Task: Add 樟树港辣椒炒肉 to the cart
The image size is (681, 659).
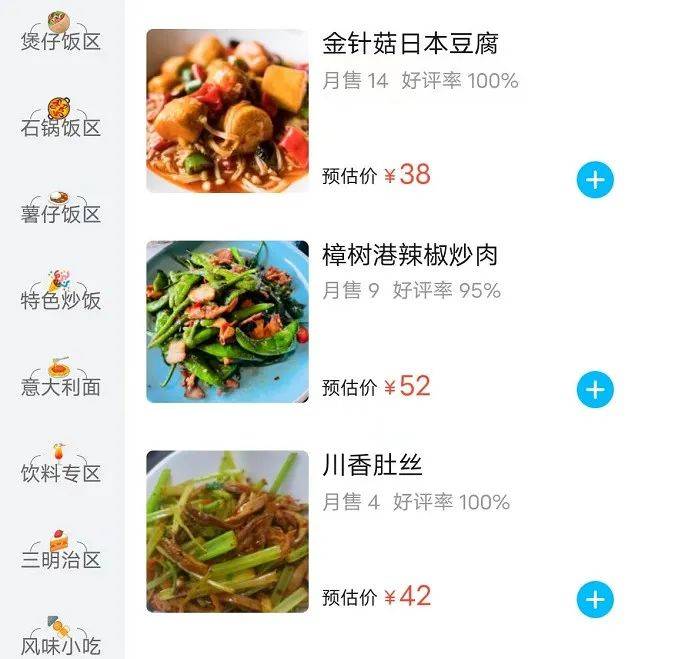Action: point(595,389)
